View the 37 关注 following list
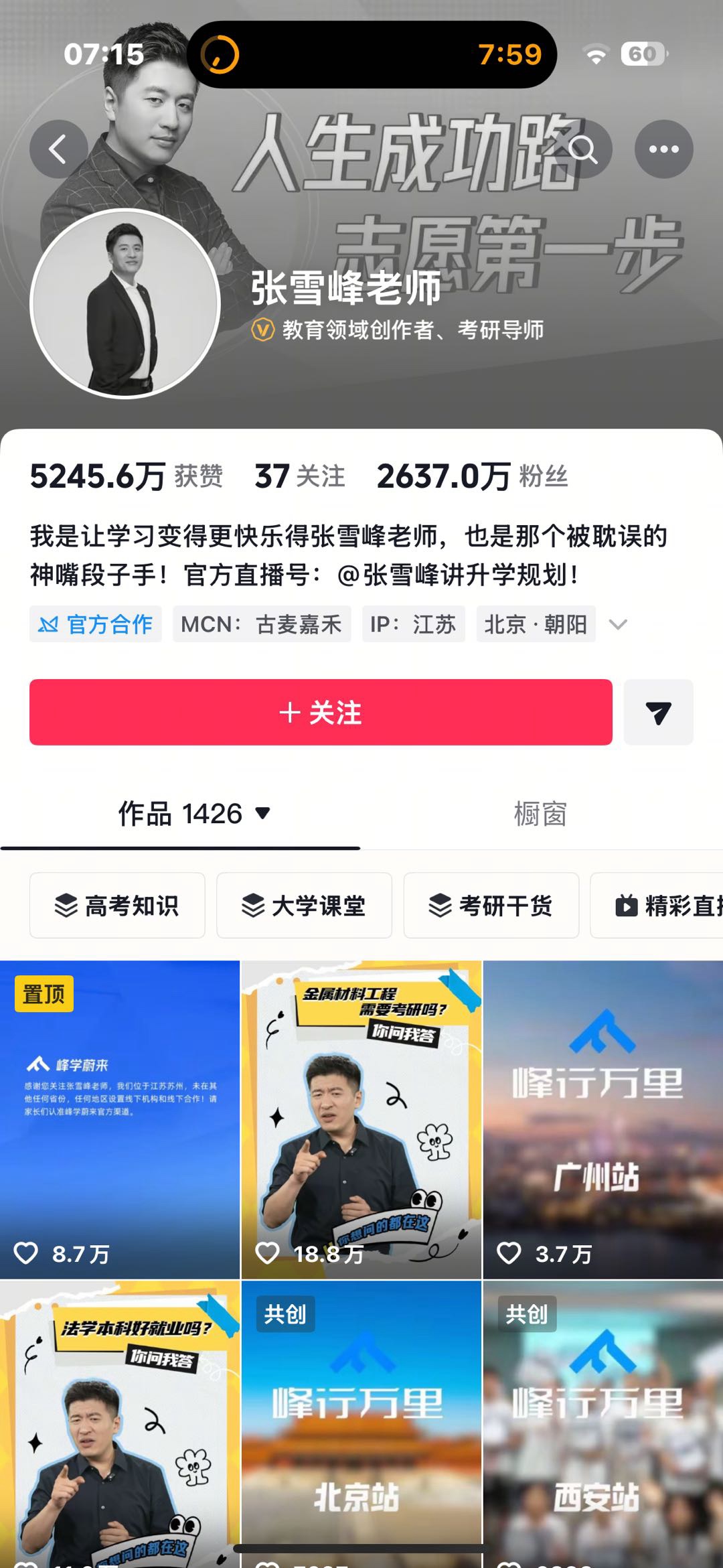 tap(300, 476)
